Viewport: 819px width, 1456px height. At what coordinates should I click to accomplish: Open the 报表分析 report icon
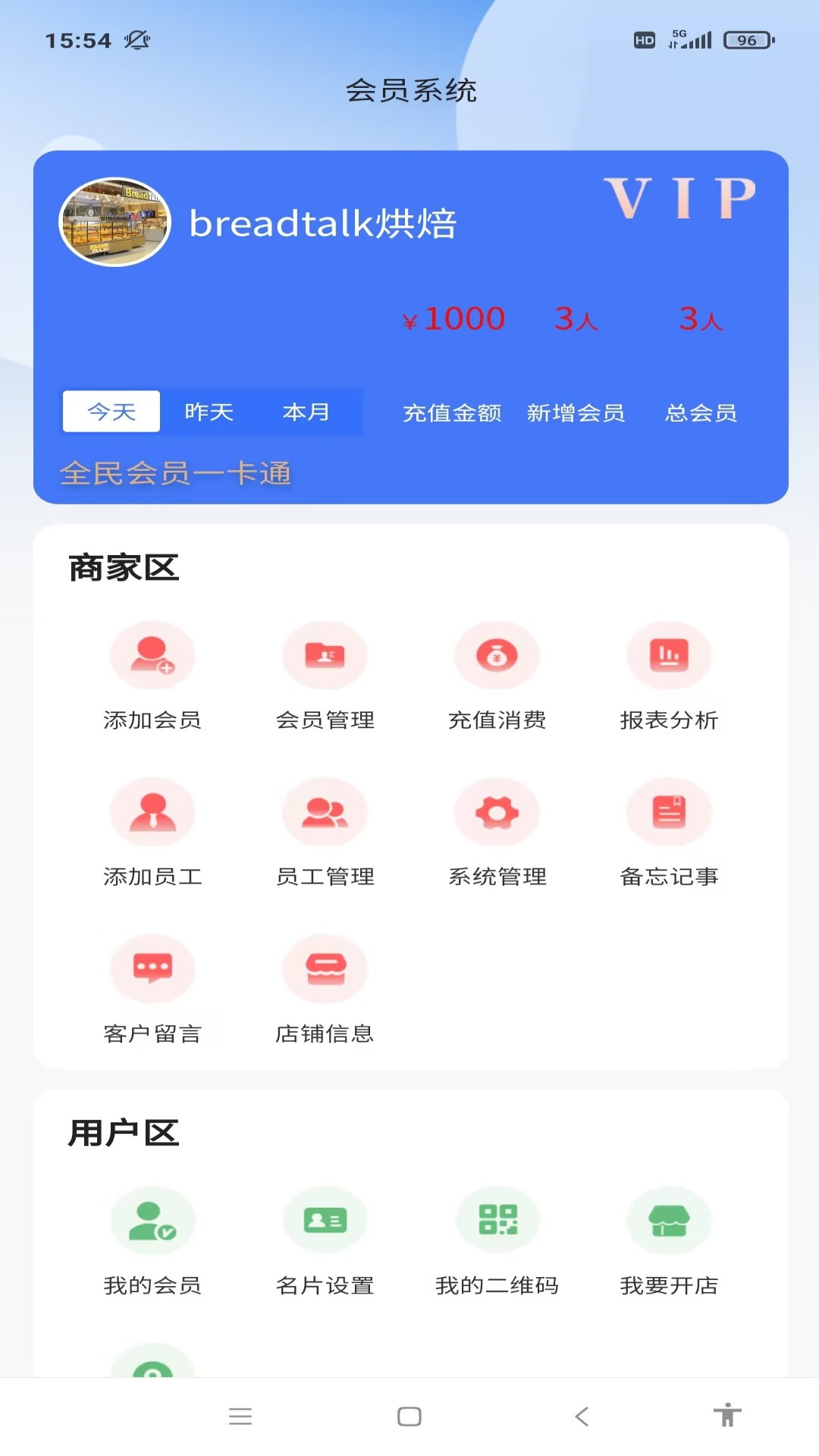[x=670, y=655]
